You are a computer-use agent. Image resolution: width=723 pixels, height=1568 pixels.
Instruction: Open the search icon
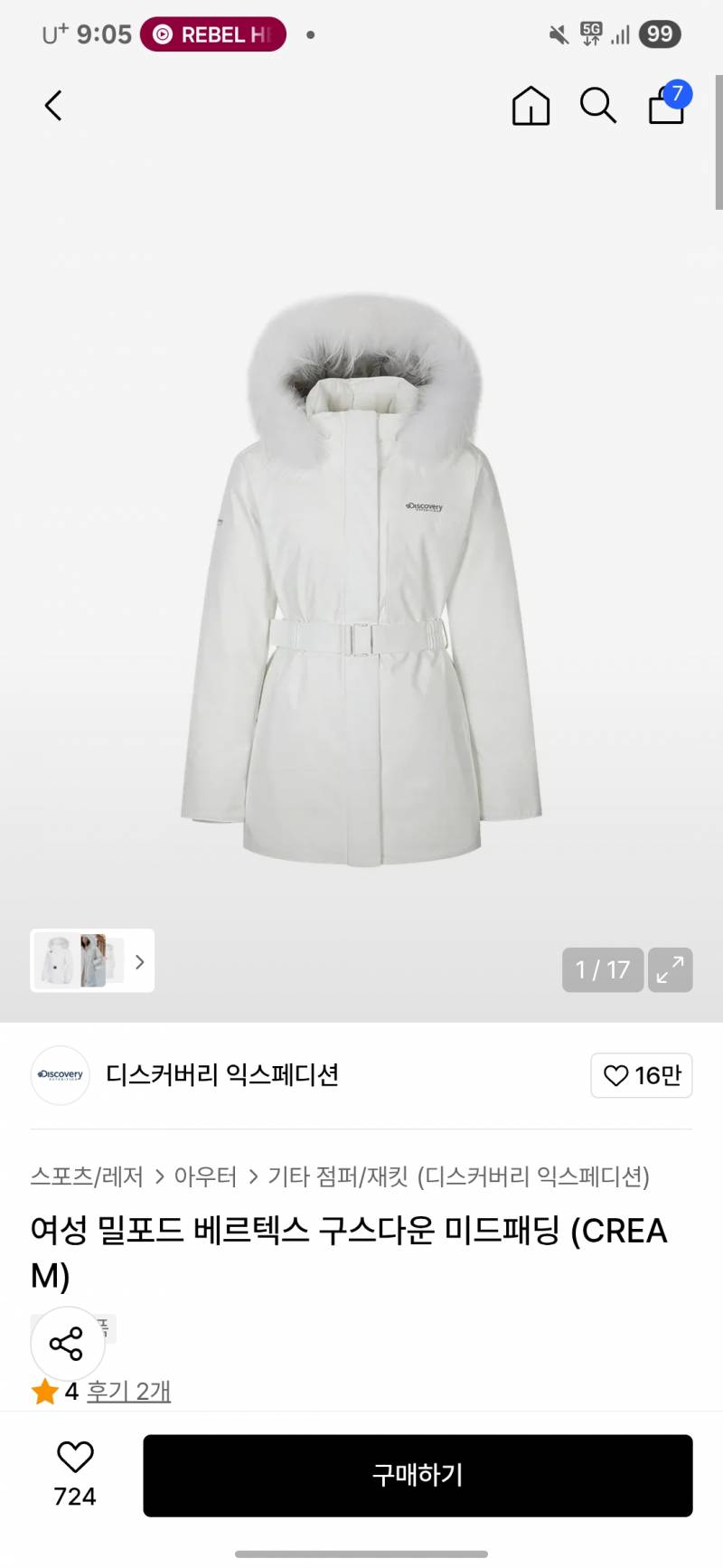click(598, 106)
